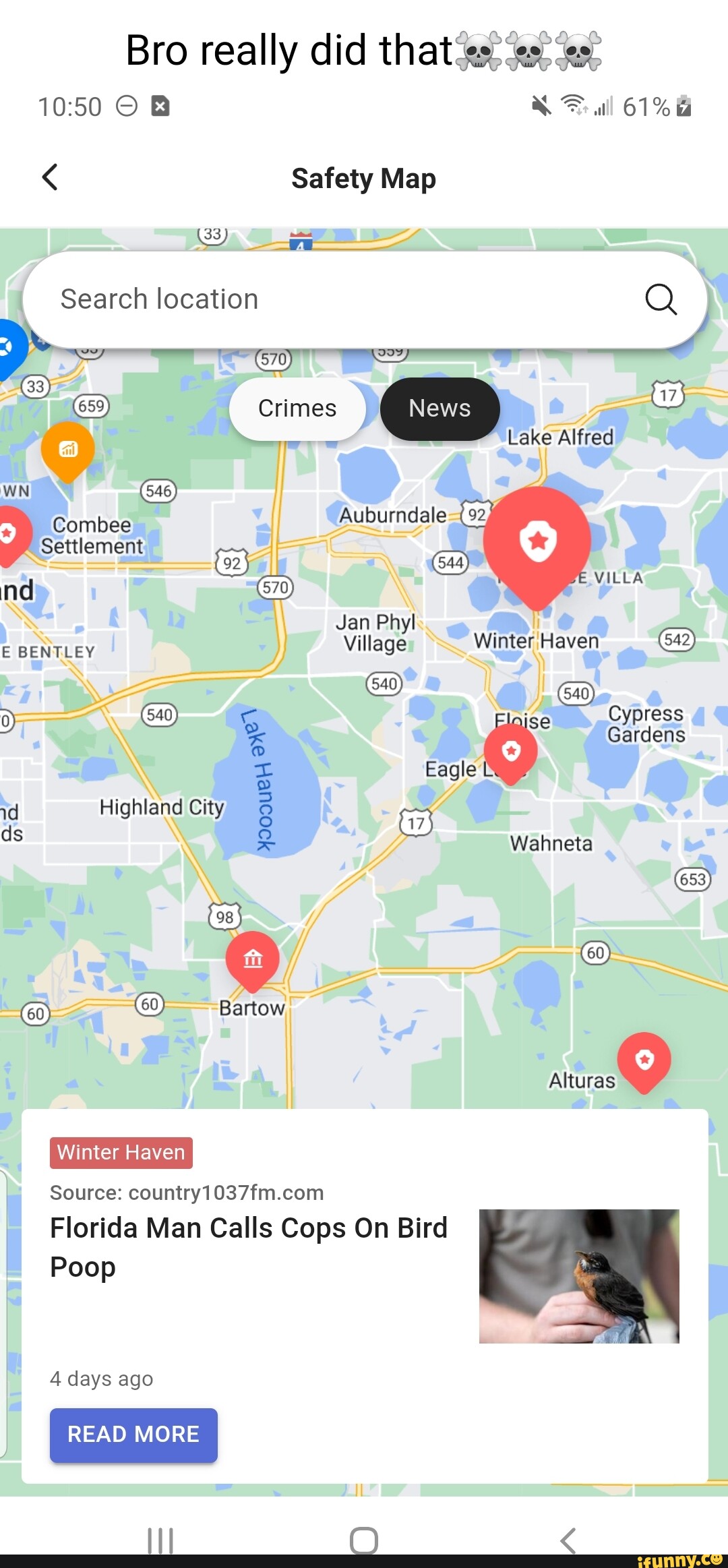Screen dimensions: 728x1568
Task: Go to the home screen
Action: [364, 1540]
